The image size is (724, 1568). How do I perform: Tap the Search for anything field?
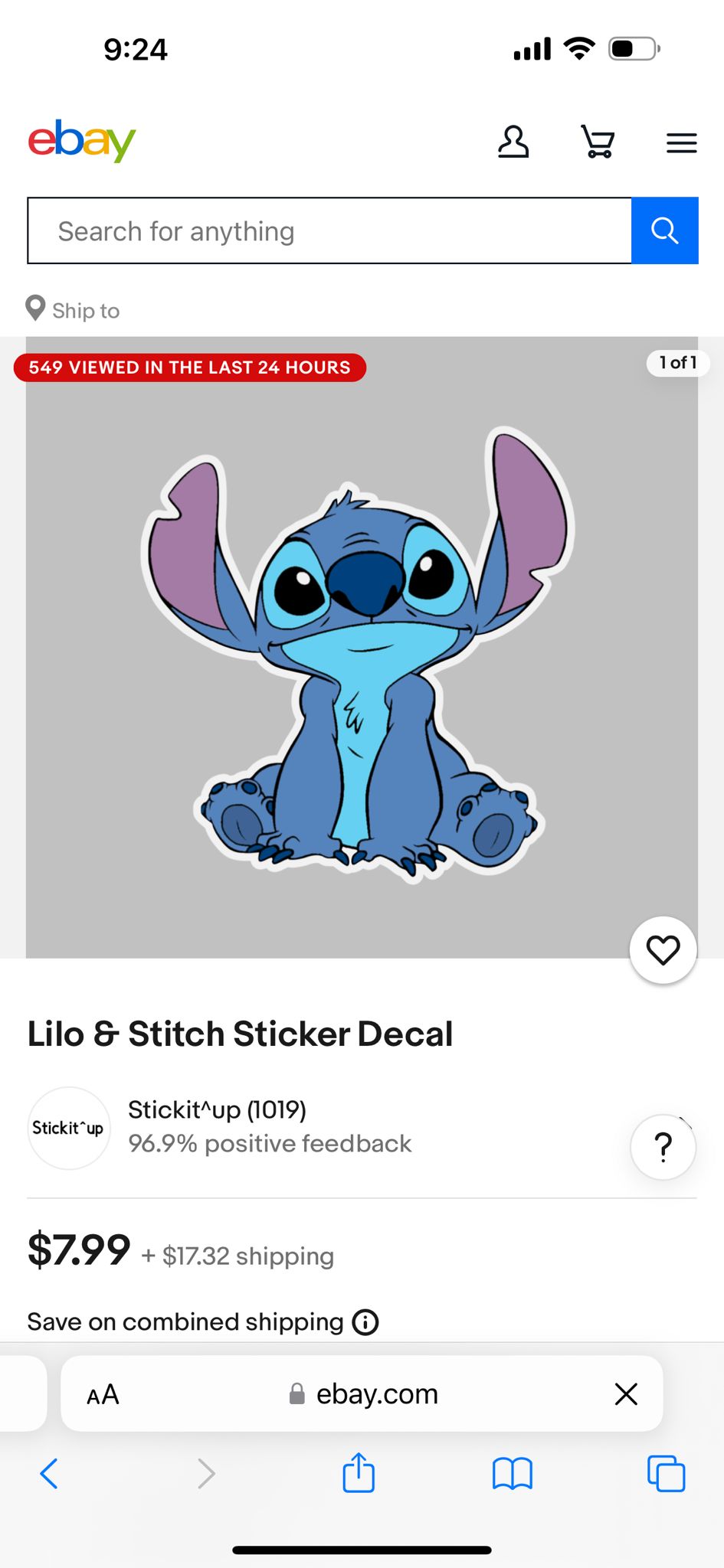329,230
